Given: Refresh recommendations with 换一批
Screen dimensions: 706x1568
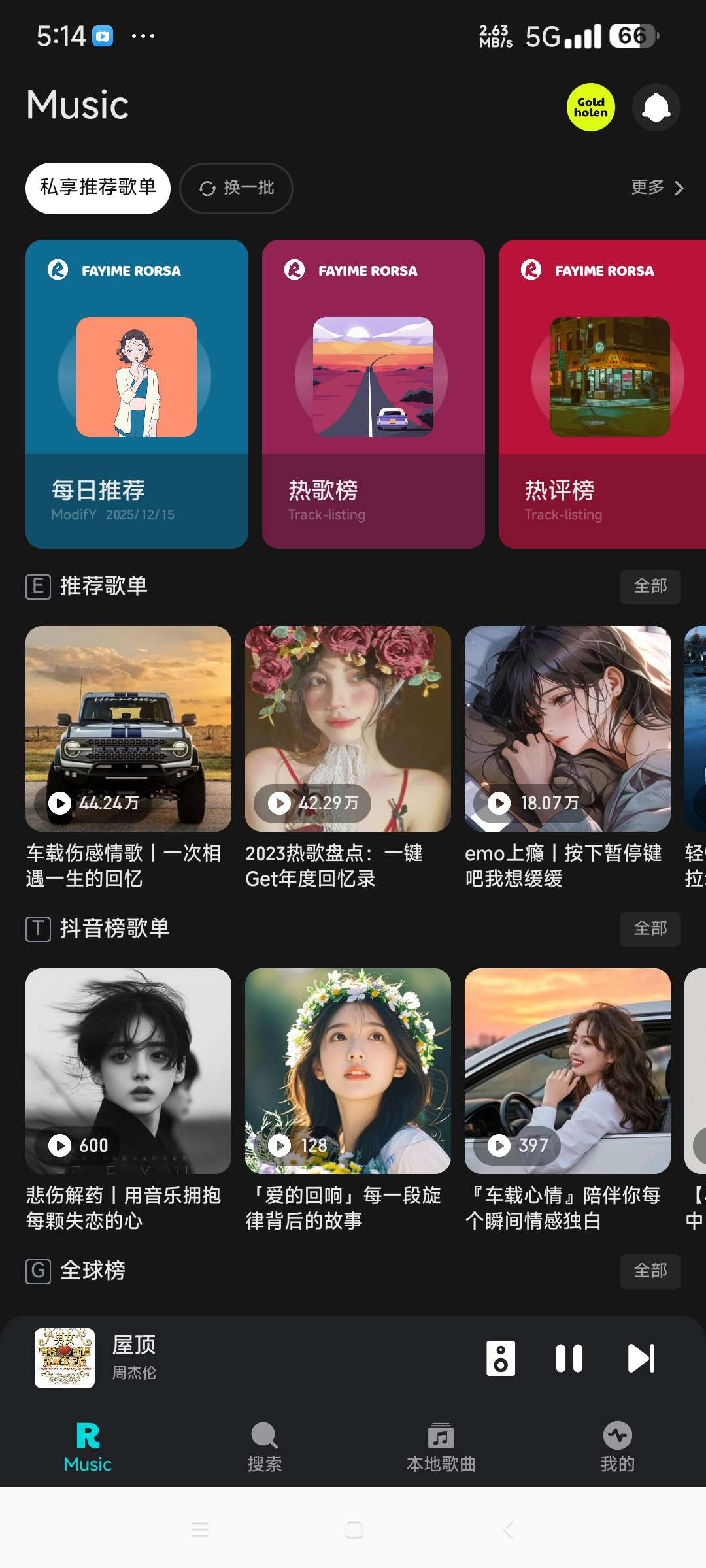Looking at the screenshot, I should (236, 188).
